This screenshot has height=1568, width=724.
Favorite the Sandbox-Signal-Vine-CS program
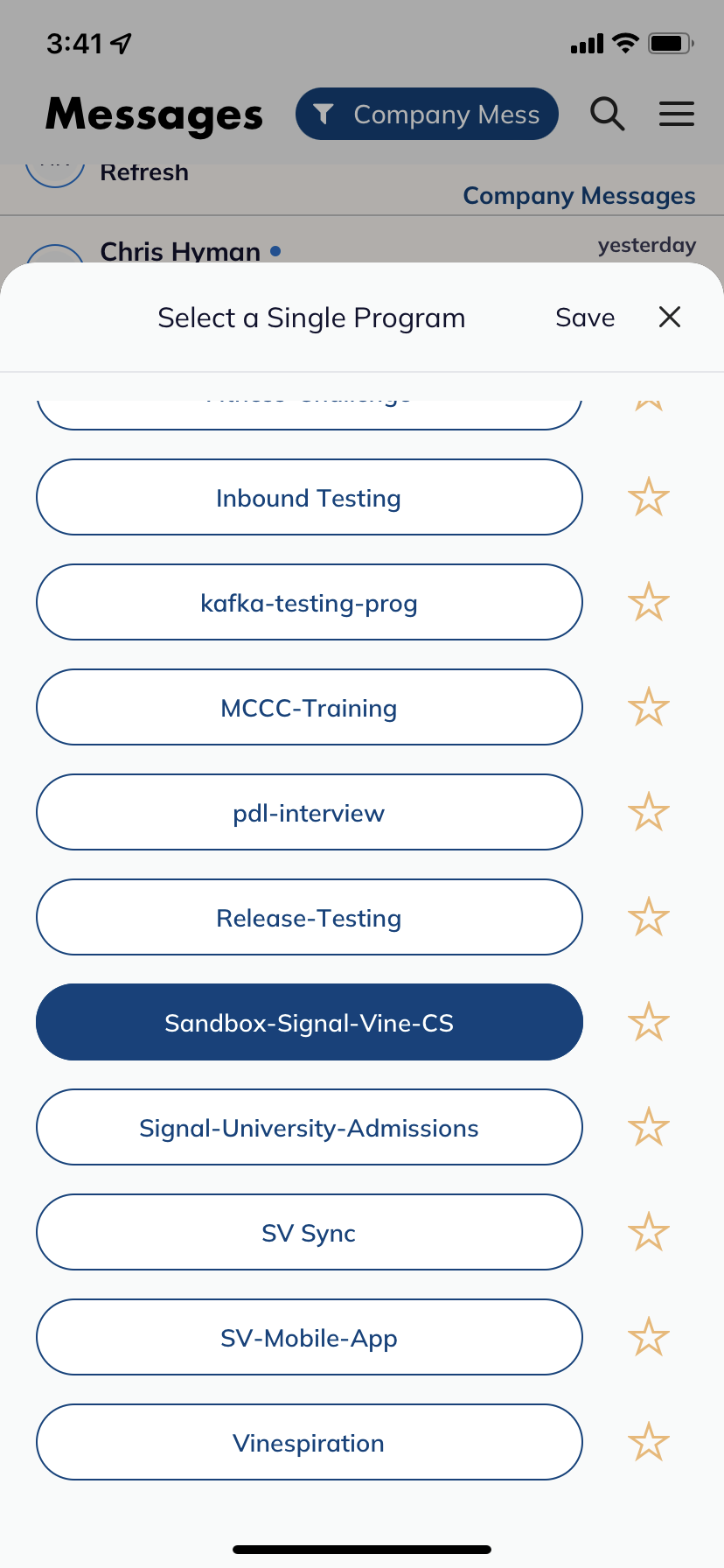pos(649,1023)
